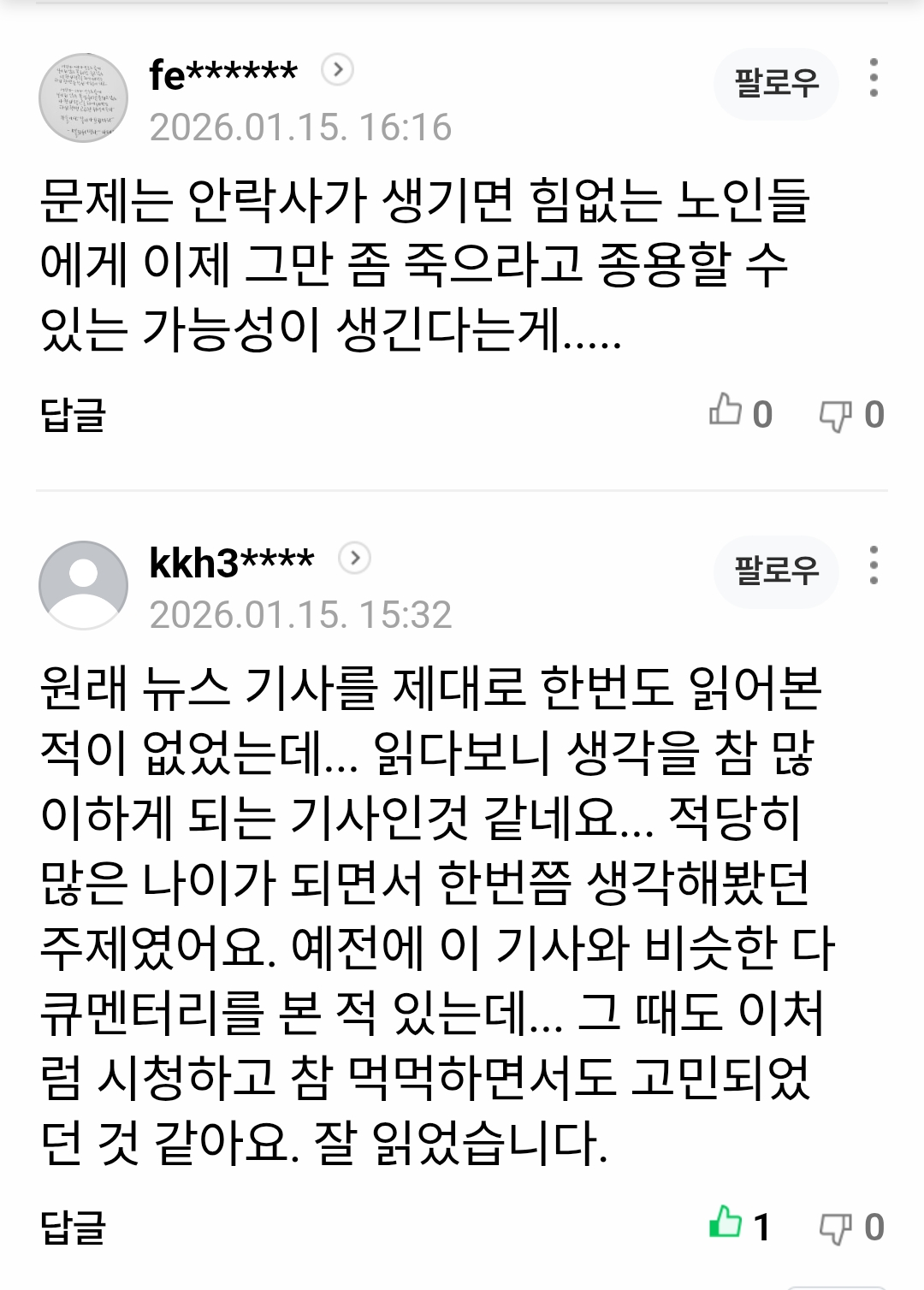The width and height of the screenshot is (924, 1290).
Task: Open overflow menu on fe****** comment
Action: coord(873,78)
